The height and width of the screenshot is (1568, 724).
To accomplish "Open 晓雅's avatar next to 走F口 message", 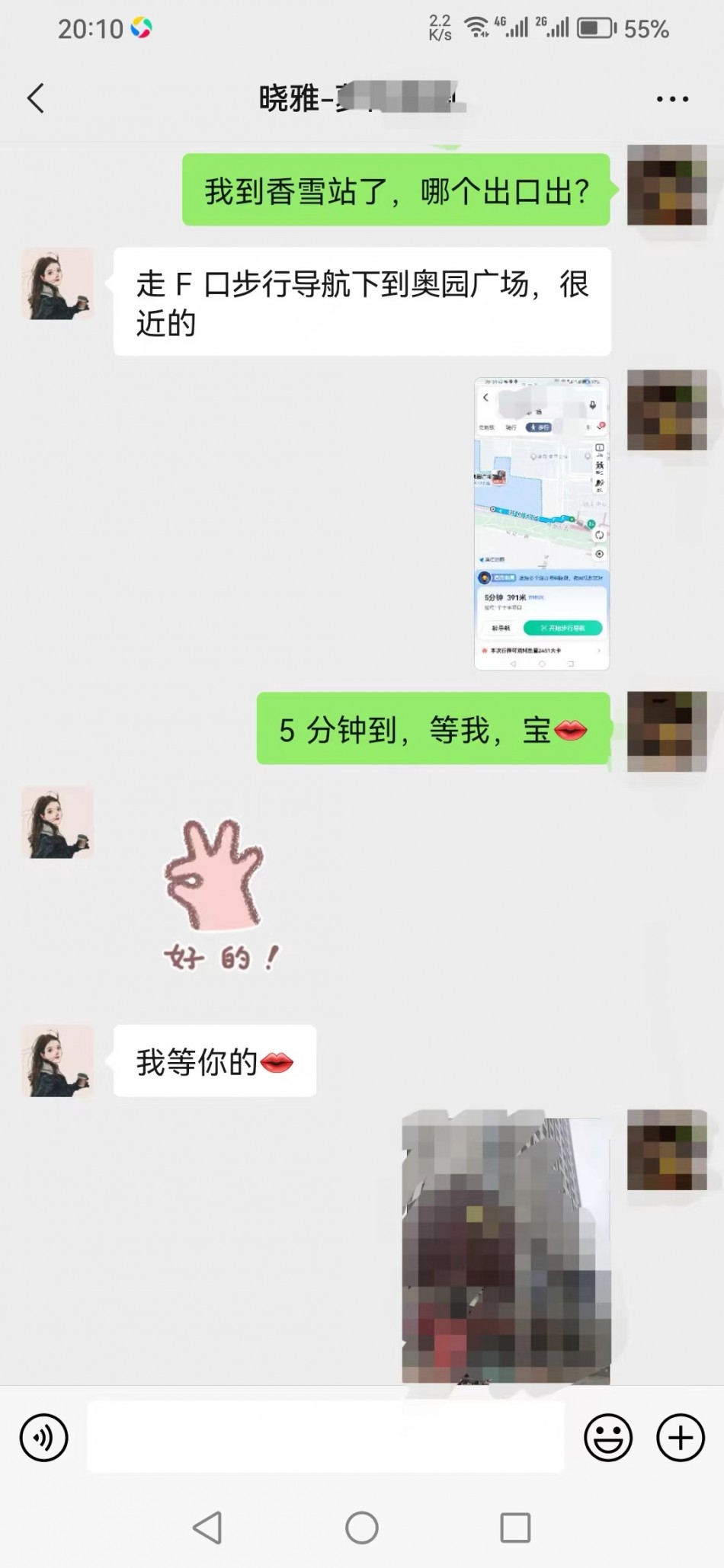I will [58, 283].
